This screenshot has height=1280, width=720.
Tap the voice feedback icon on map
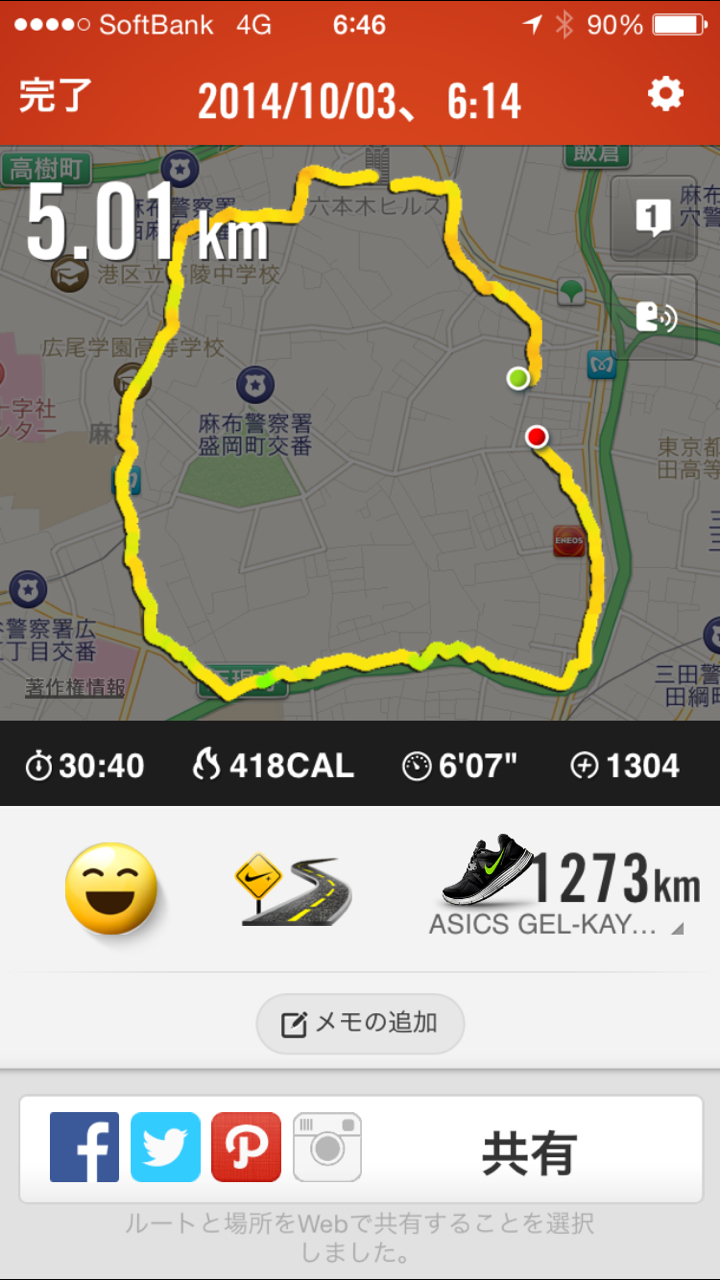tap(653, 317)
